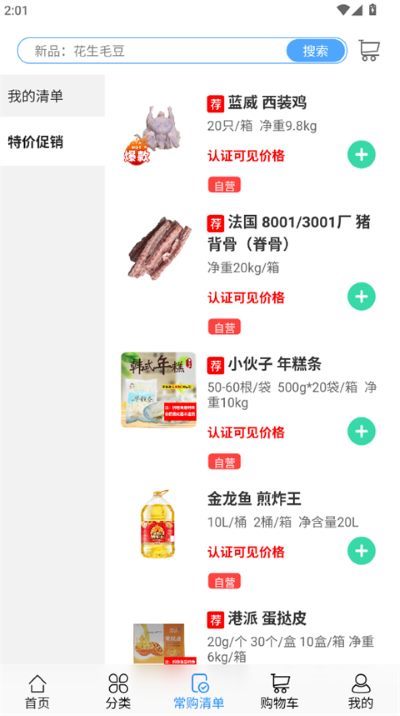The height and width of the screenshot is (716, 400).
Task: View the 金龙鱼 煎炸王 oil product
Action: (158, 524)
